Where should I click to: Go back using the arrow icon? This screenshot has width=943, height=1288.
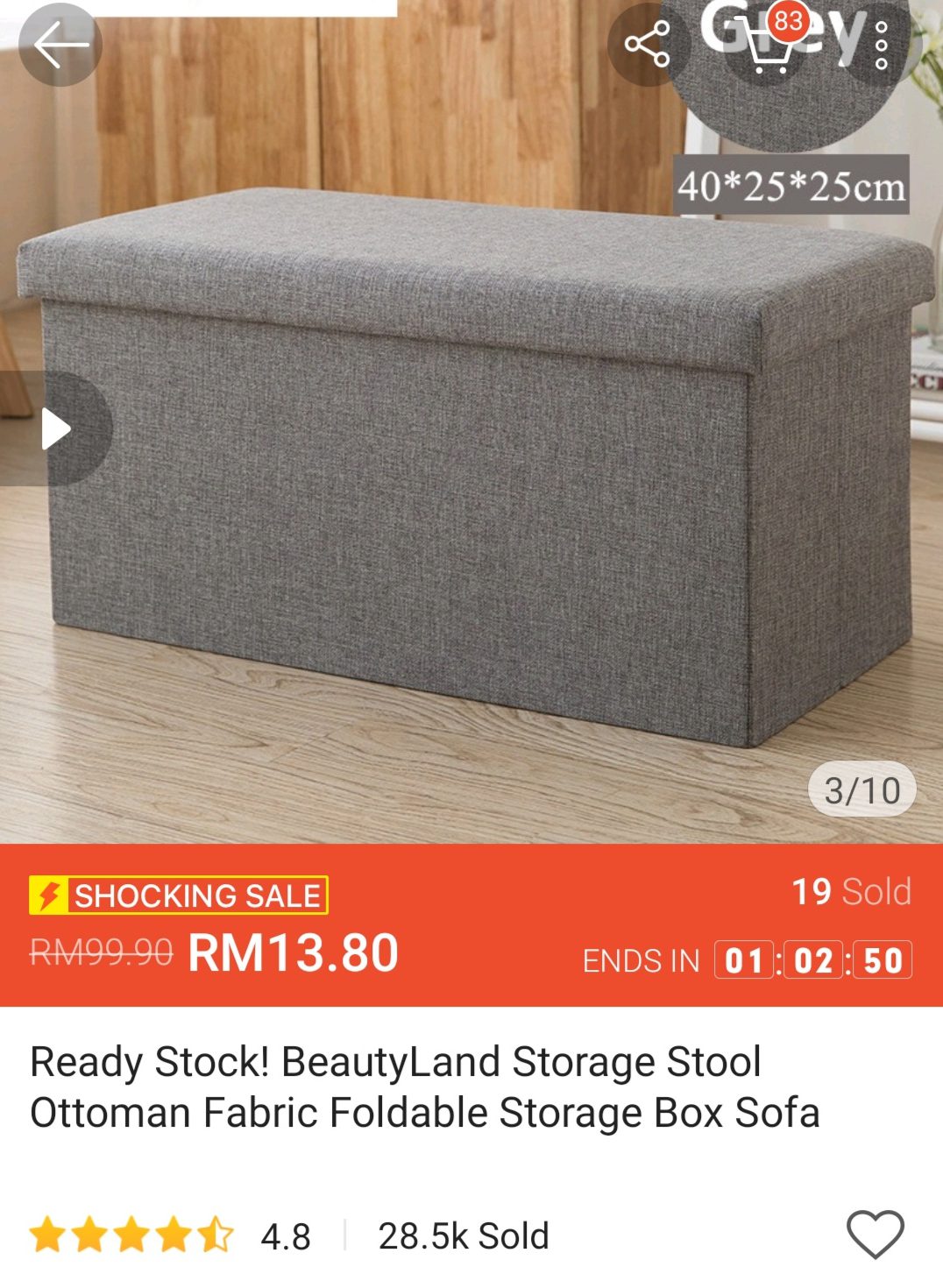click(x=60, y=44)
